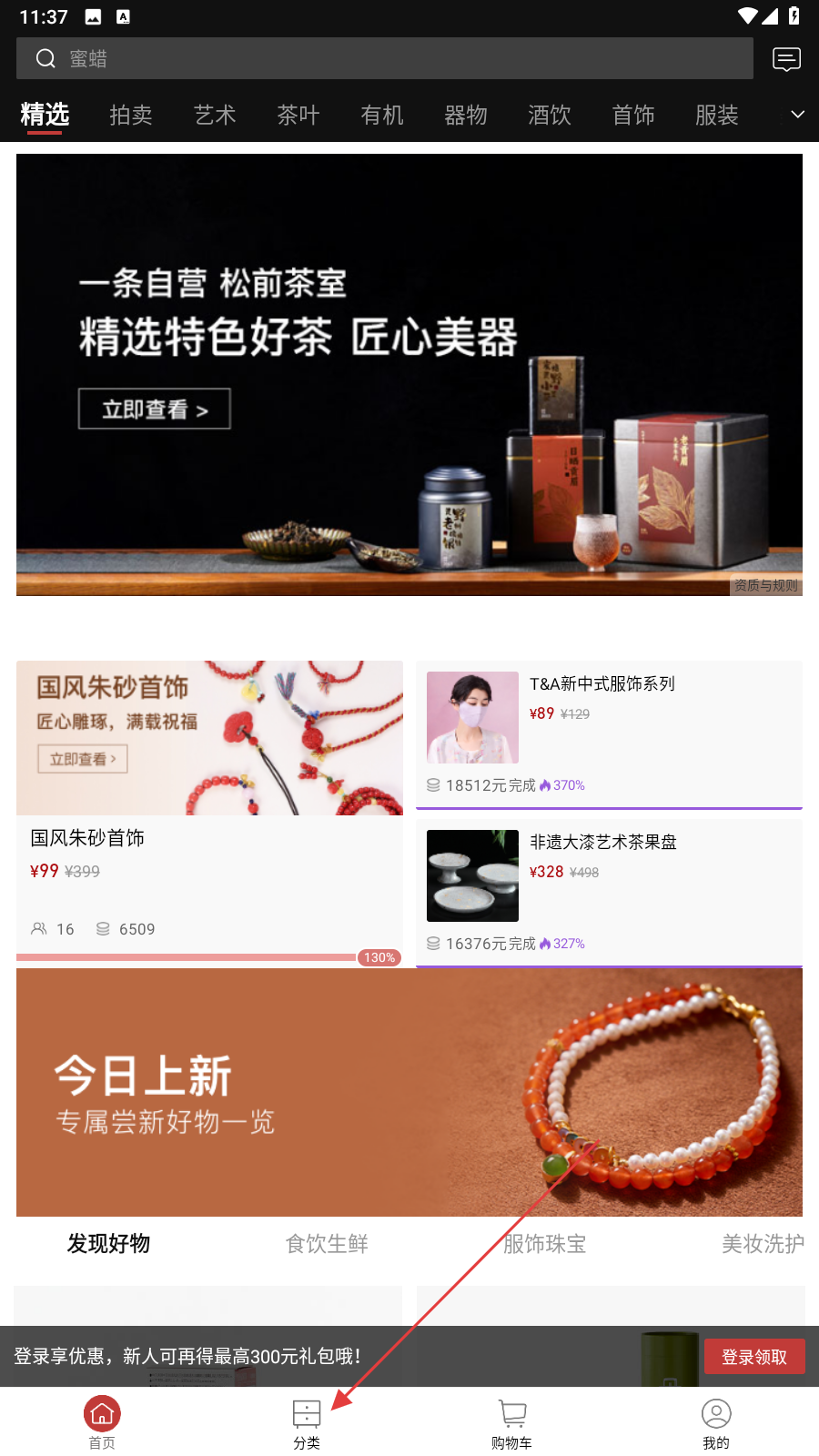Open the 国风朱砂首饰 product card
Image resolution: width=819 pixels, height=1456 pixels.
(x=209, y=808)
